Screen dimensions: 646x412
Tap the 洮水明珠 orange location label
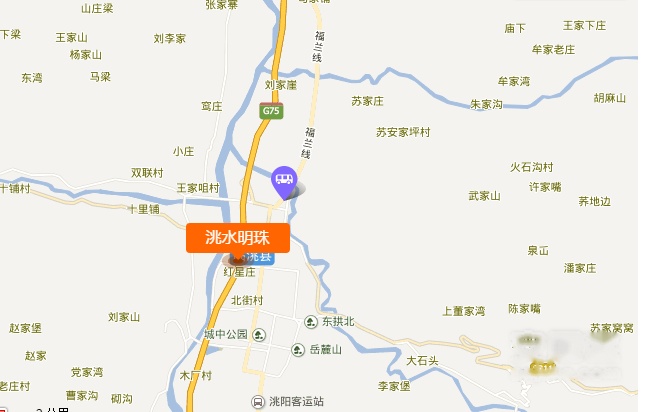(237, 238)
